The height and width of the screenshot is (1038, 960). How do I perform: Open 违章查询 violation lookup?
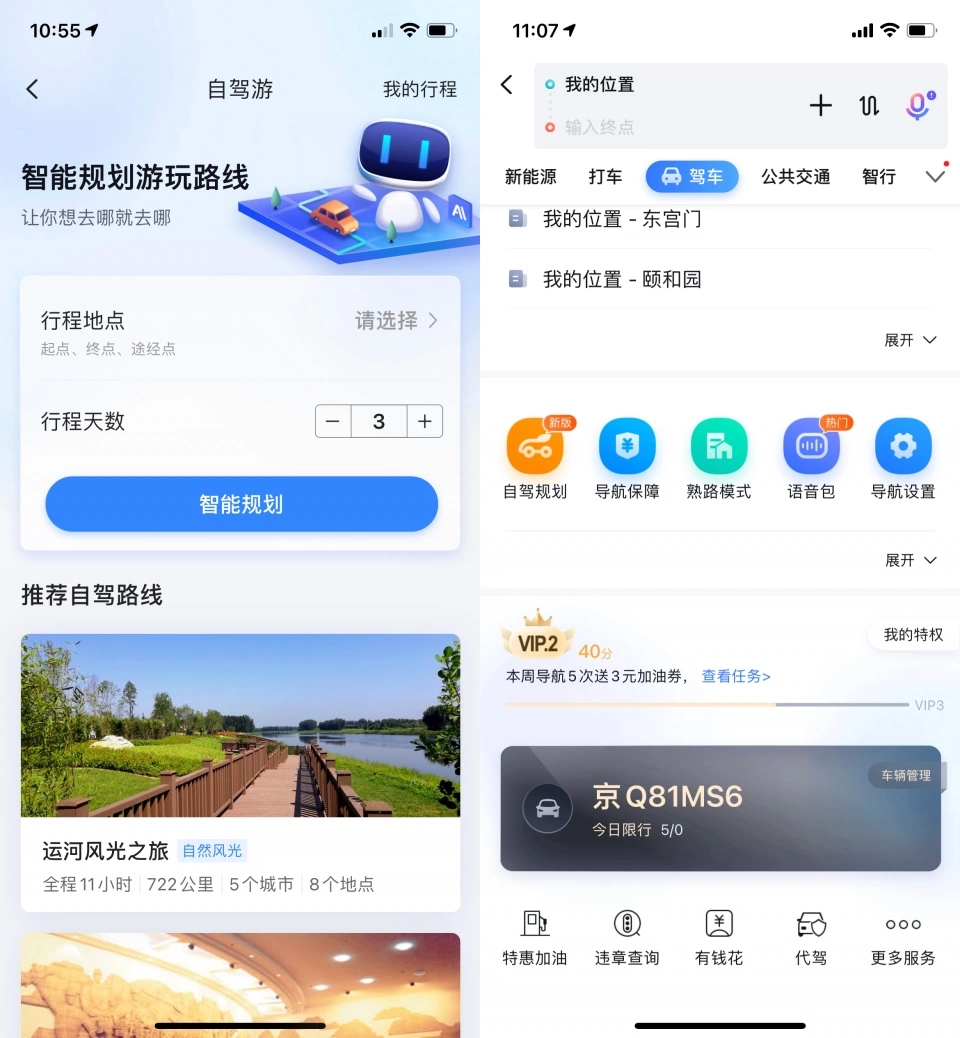tap(627, 939)
